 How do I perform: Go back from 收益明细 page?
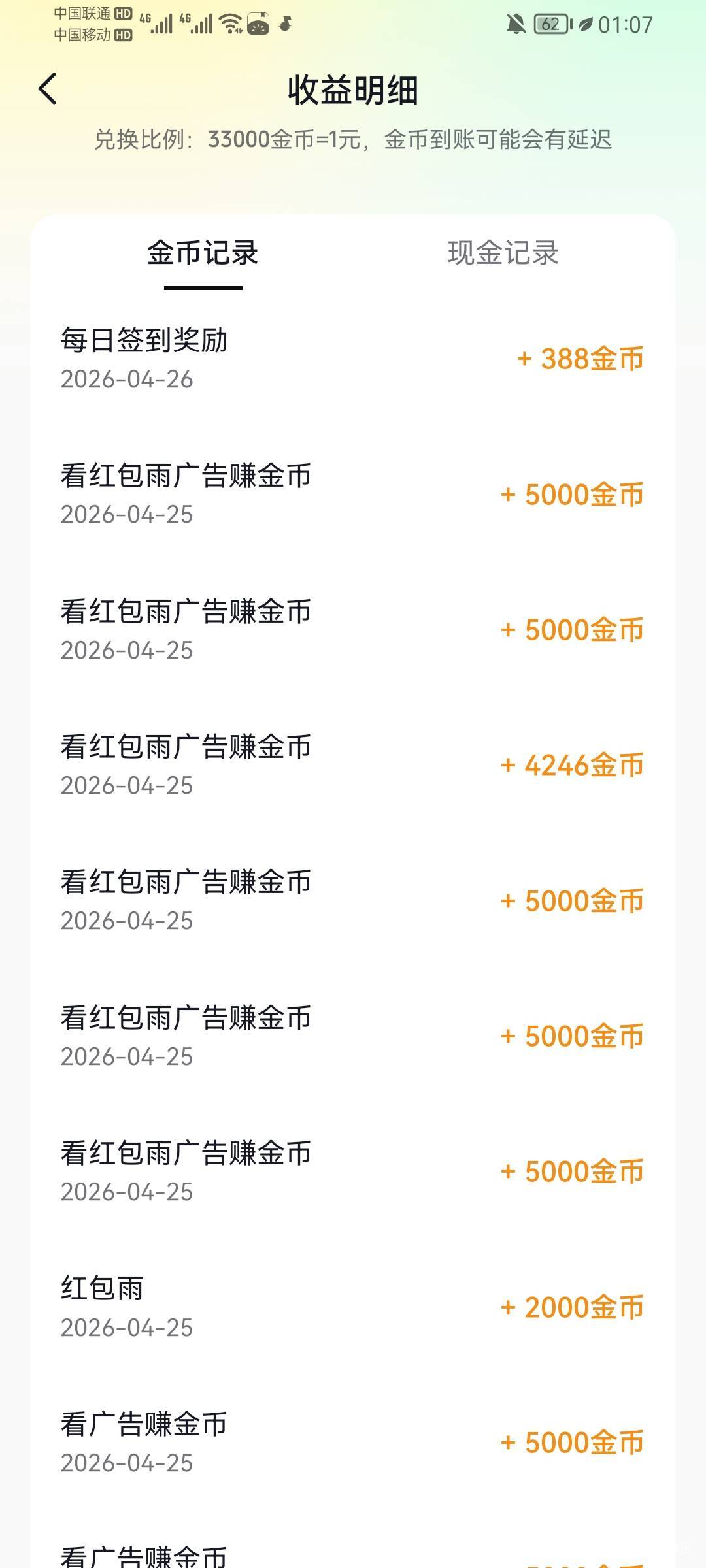(x=48, y=89)
